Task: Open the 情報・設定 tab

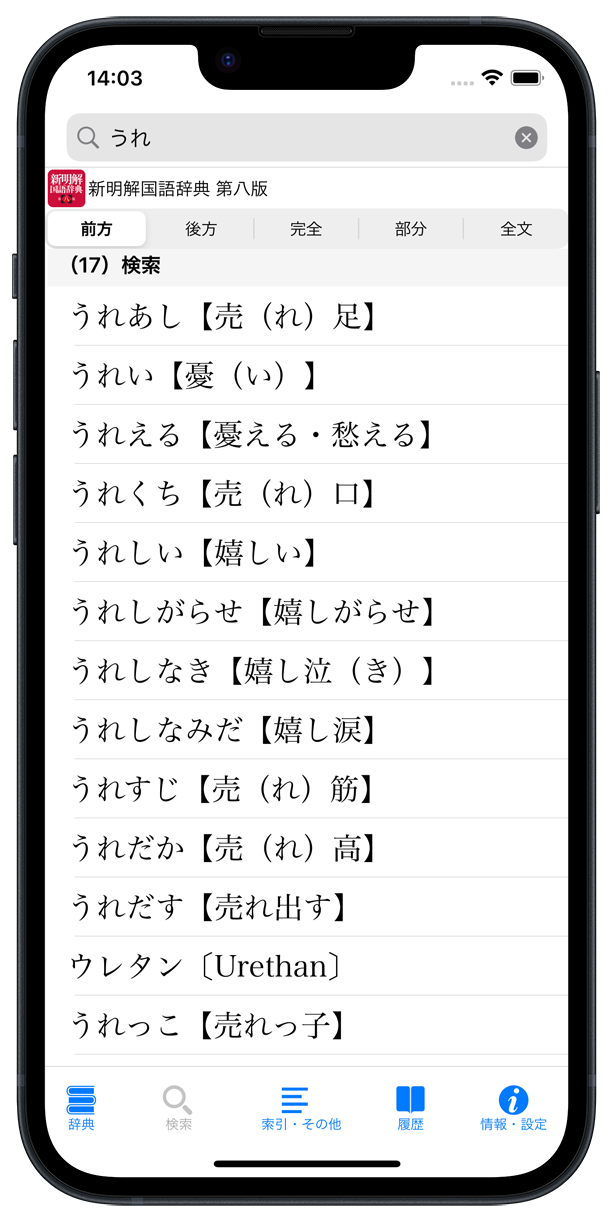Action: pos(513,1108)
